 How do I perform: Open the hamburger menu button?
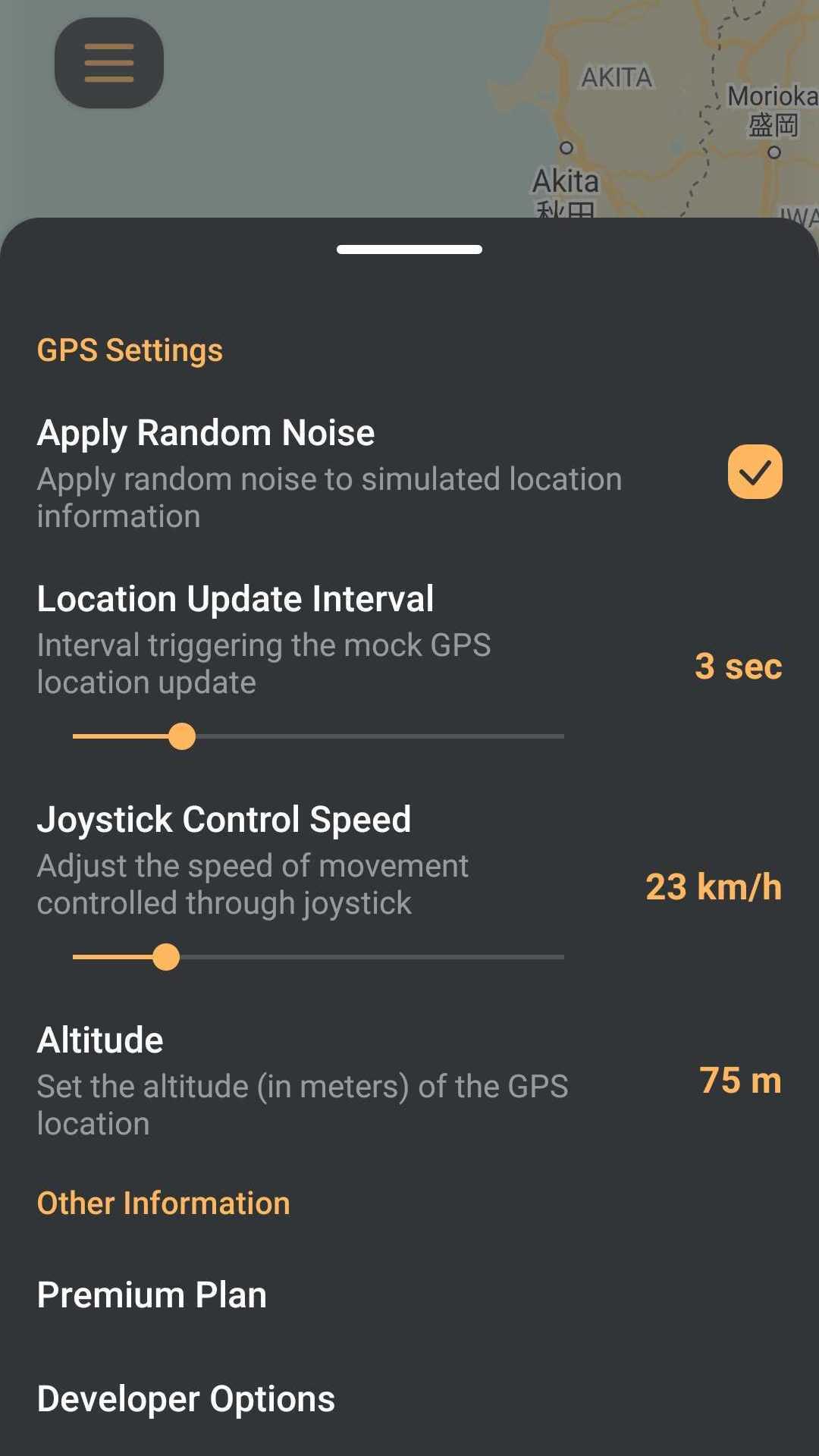109,63
